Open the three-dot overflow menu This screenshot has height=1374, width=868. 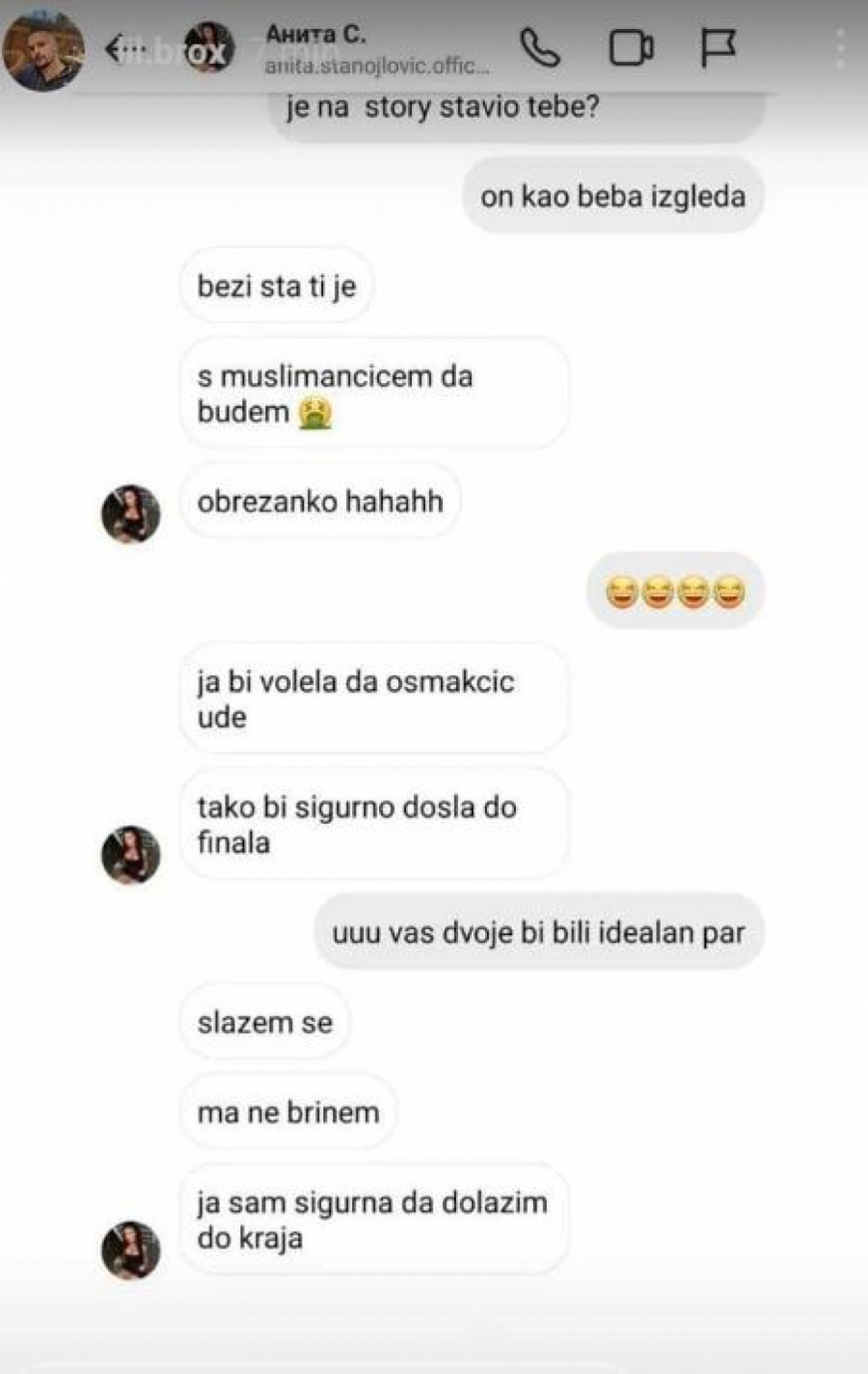point(841,48)
